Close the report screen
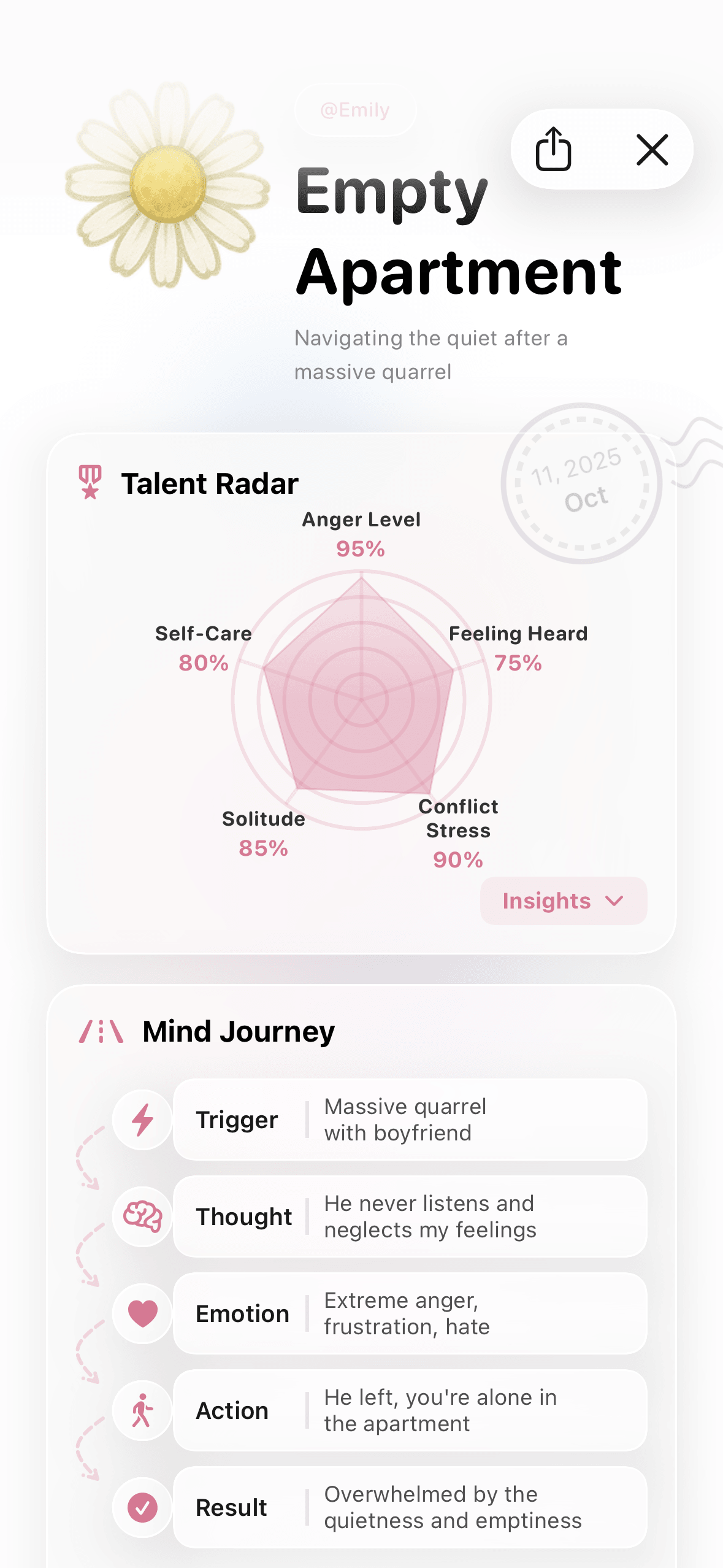The height and width of the screenshot is (1568, 723). pos(651,150)
